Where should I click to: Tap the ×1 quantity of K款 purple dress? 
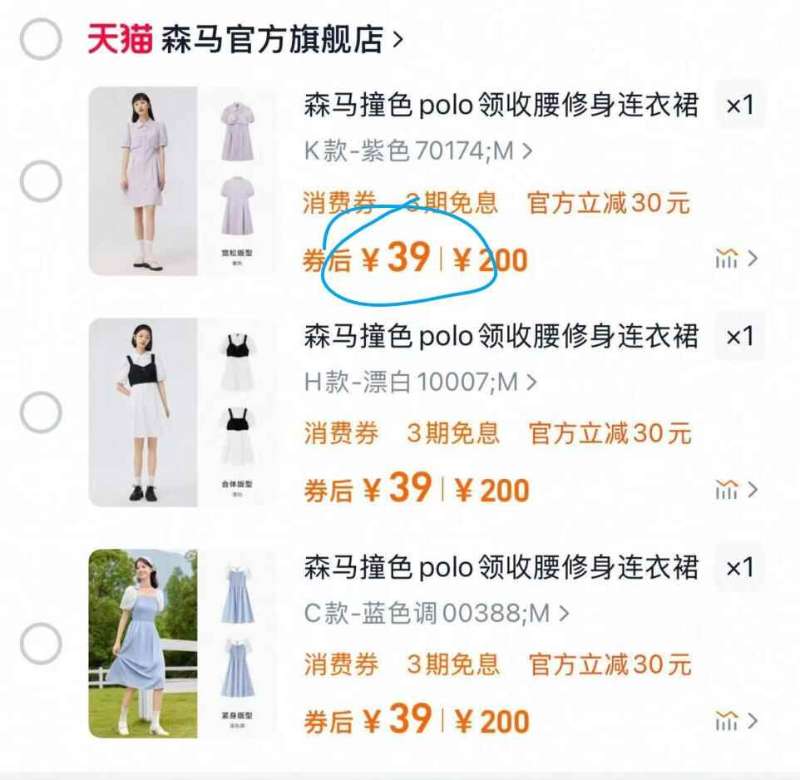click(739, 105)
